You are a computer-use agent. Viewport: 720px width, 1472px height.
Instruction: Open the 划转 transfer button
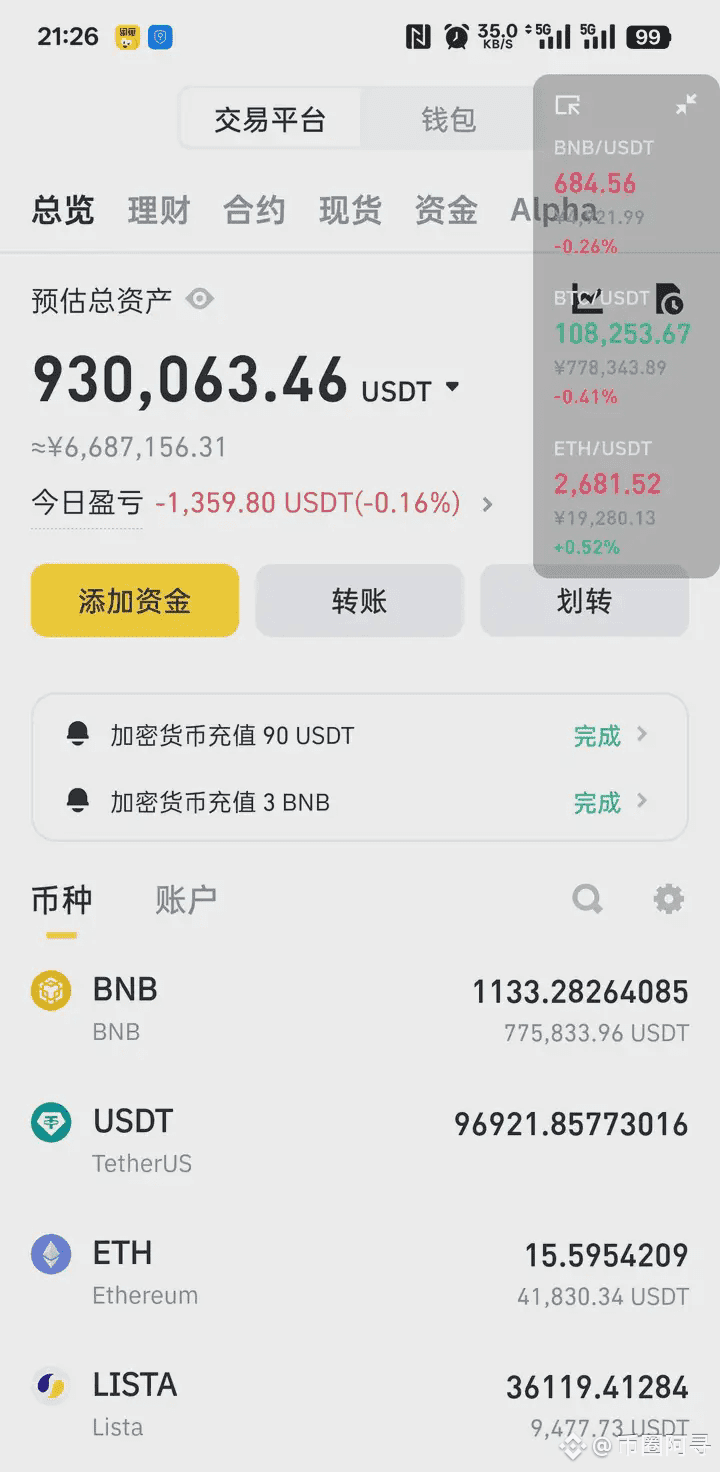tap(584, 601)
